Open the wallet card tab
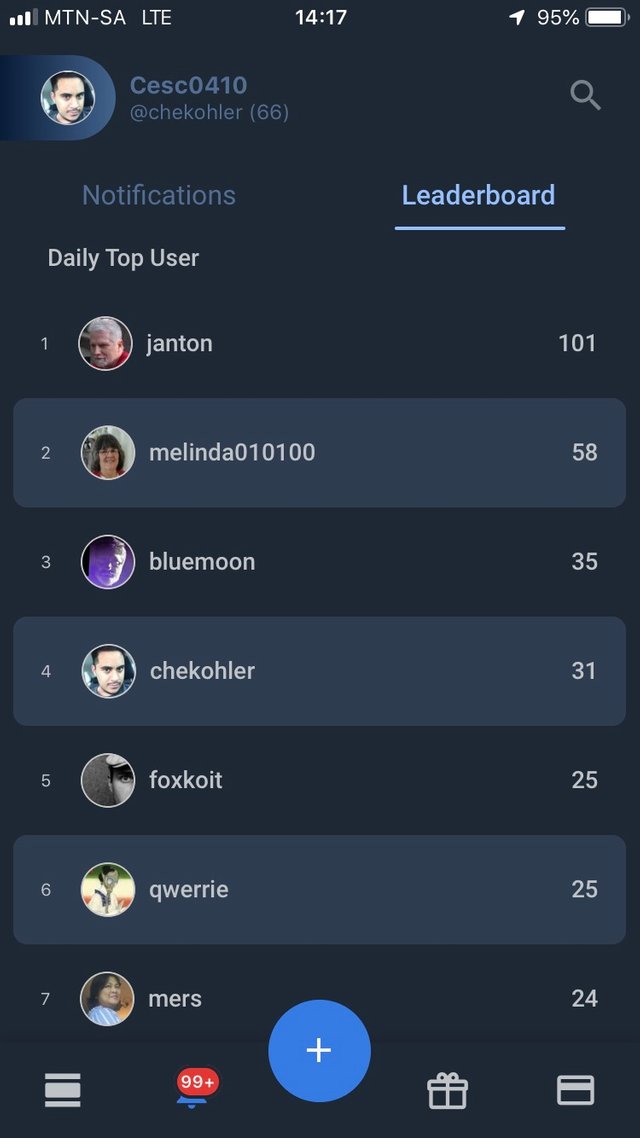The height and width of the screenshot is (1138, 640). coord(575,1090)
